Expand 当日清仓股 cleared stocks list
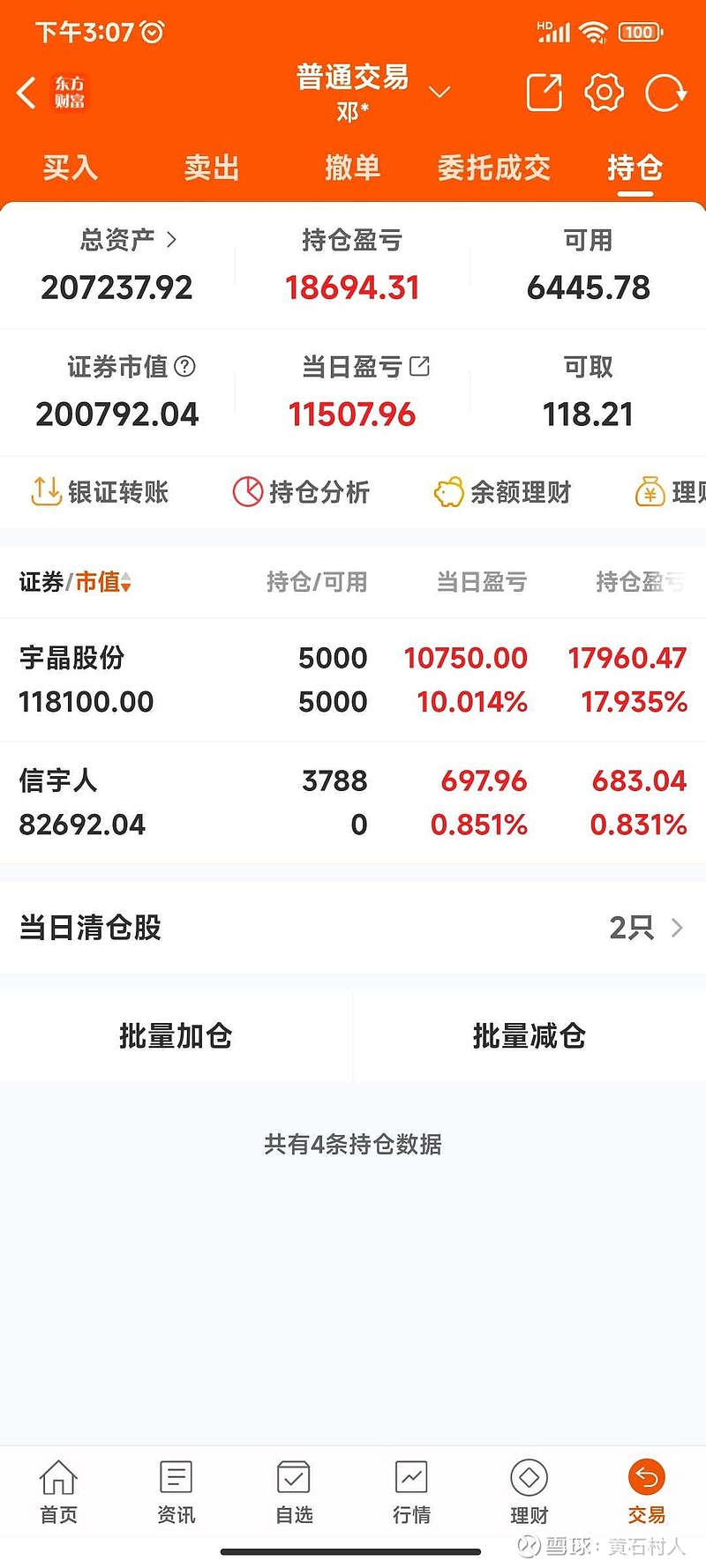The width and height of the screenshot is (706, 1568). coord(676,928)
